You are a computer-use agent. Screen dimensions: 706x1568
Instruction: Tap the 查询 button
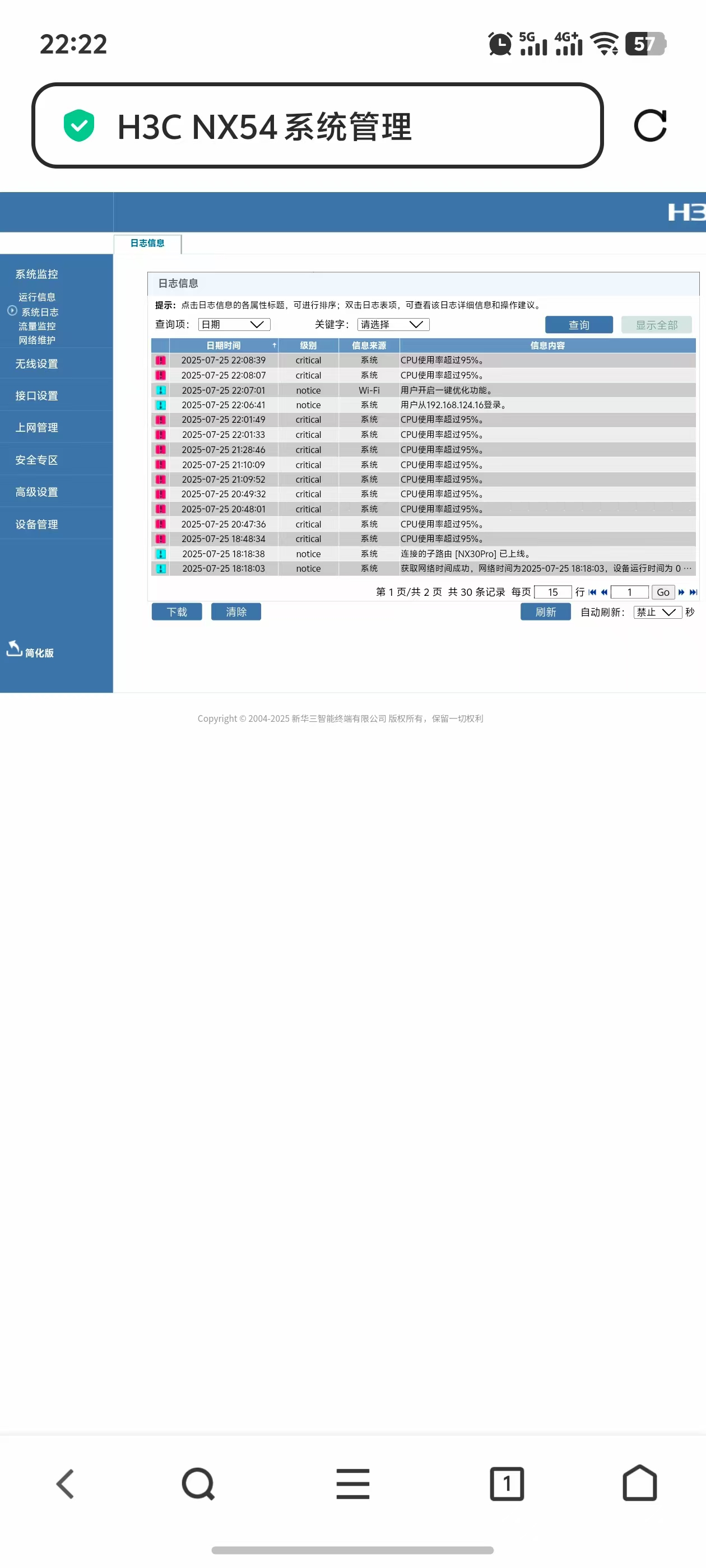click(578, 324)
